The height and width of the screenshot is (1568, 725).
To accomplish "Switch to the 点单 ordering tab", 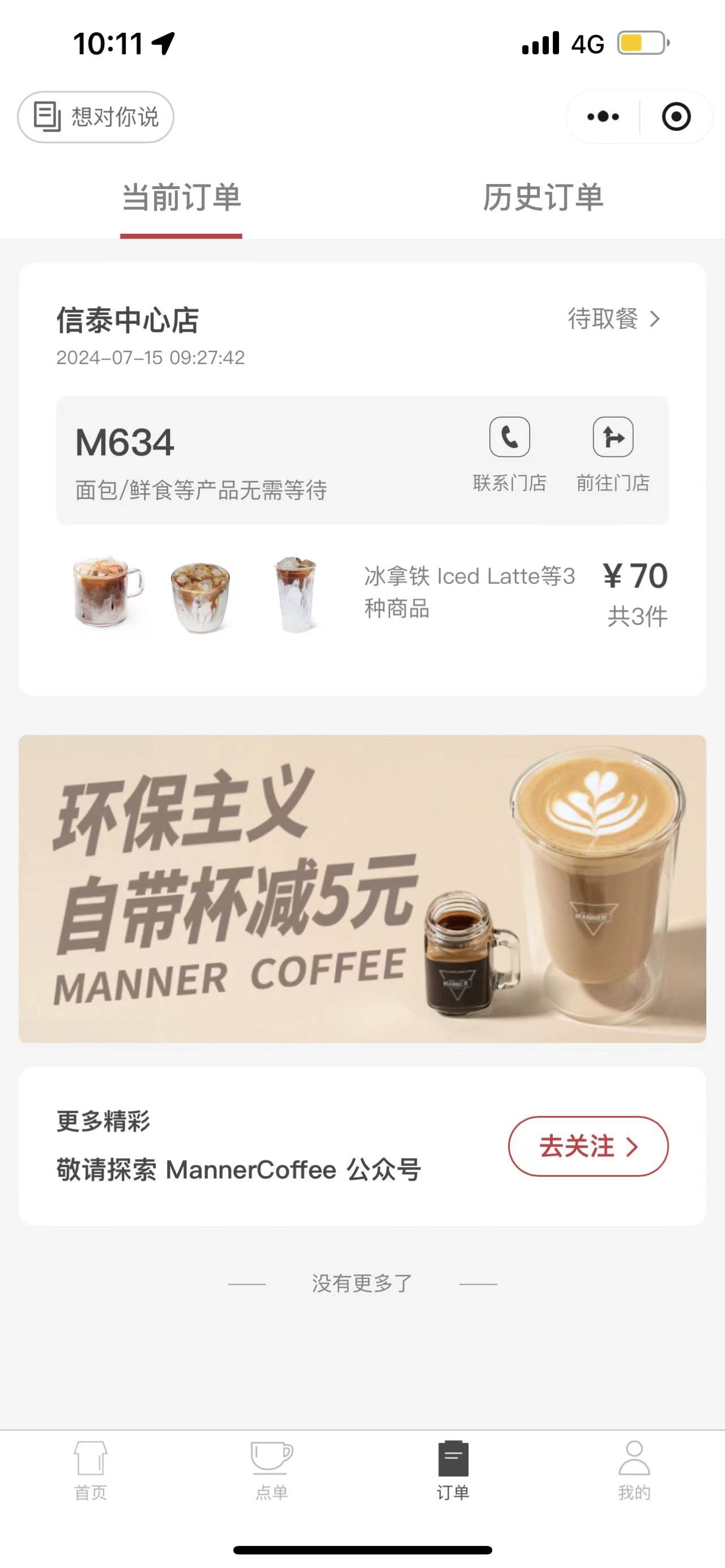I will point(271,1471).
